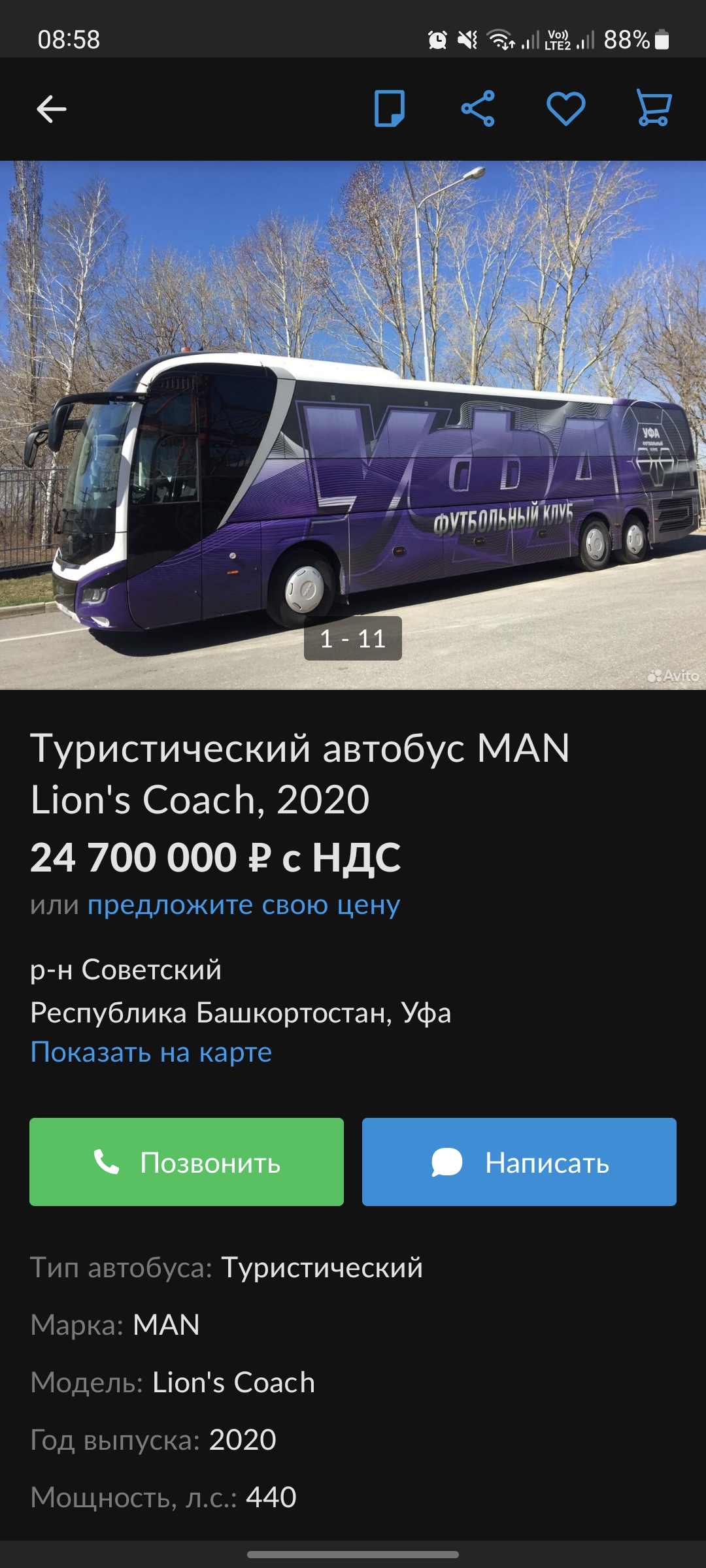This screenshot has width=706, height=1568.
Task: Message seller via Написать button
Action: click(519, 1162)
